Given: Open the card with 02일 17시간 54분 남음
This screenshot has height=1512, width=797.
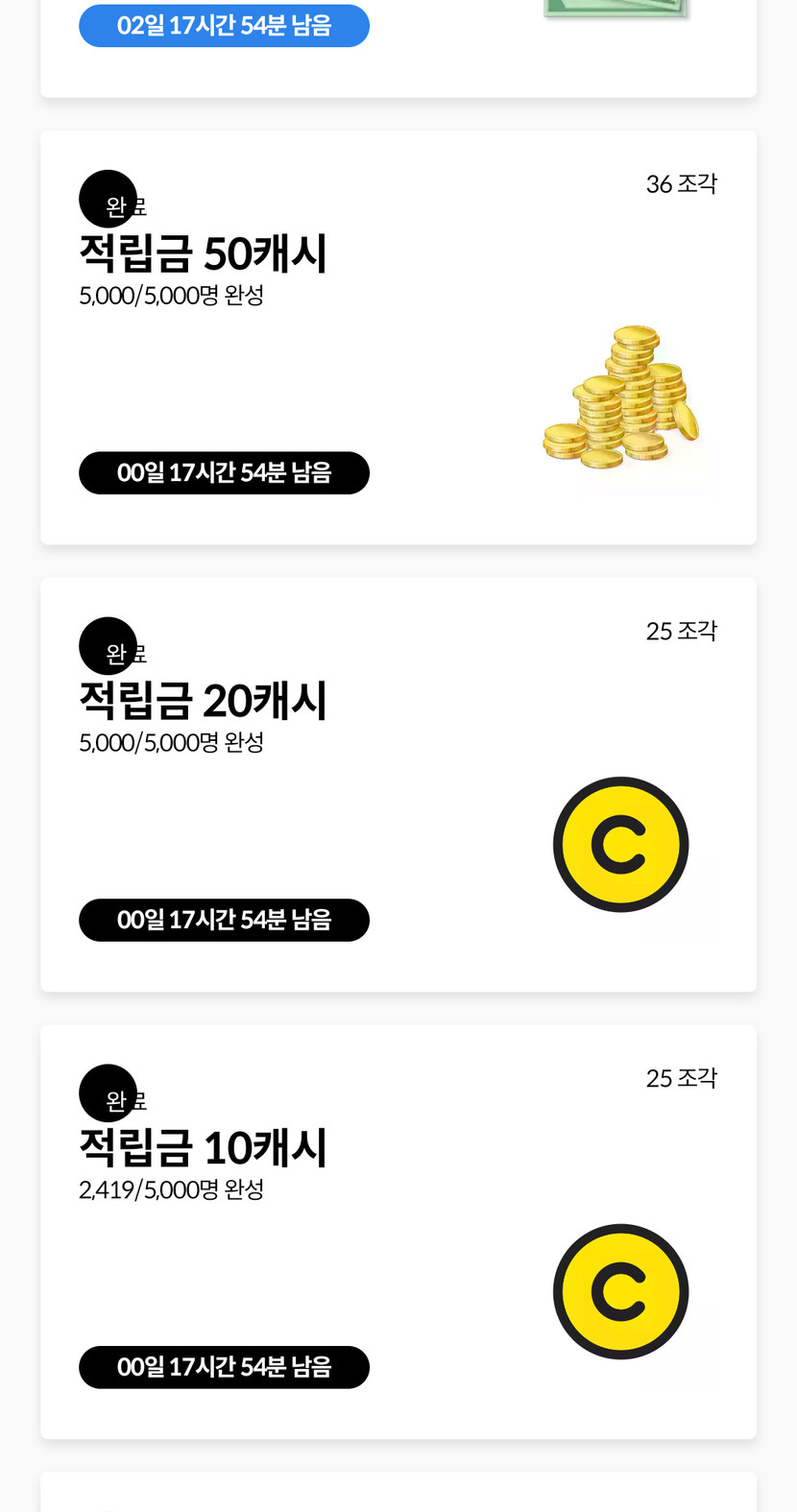Looking at the screenshot, I should coord(398,48).
